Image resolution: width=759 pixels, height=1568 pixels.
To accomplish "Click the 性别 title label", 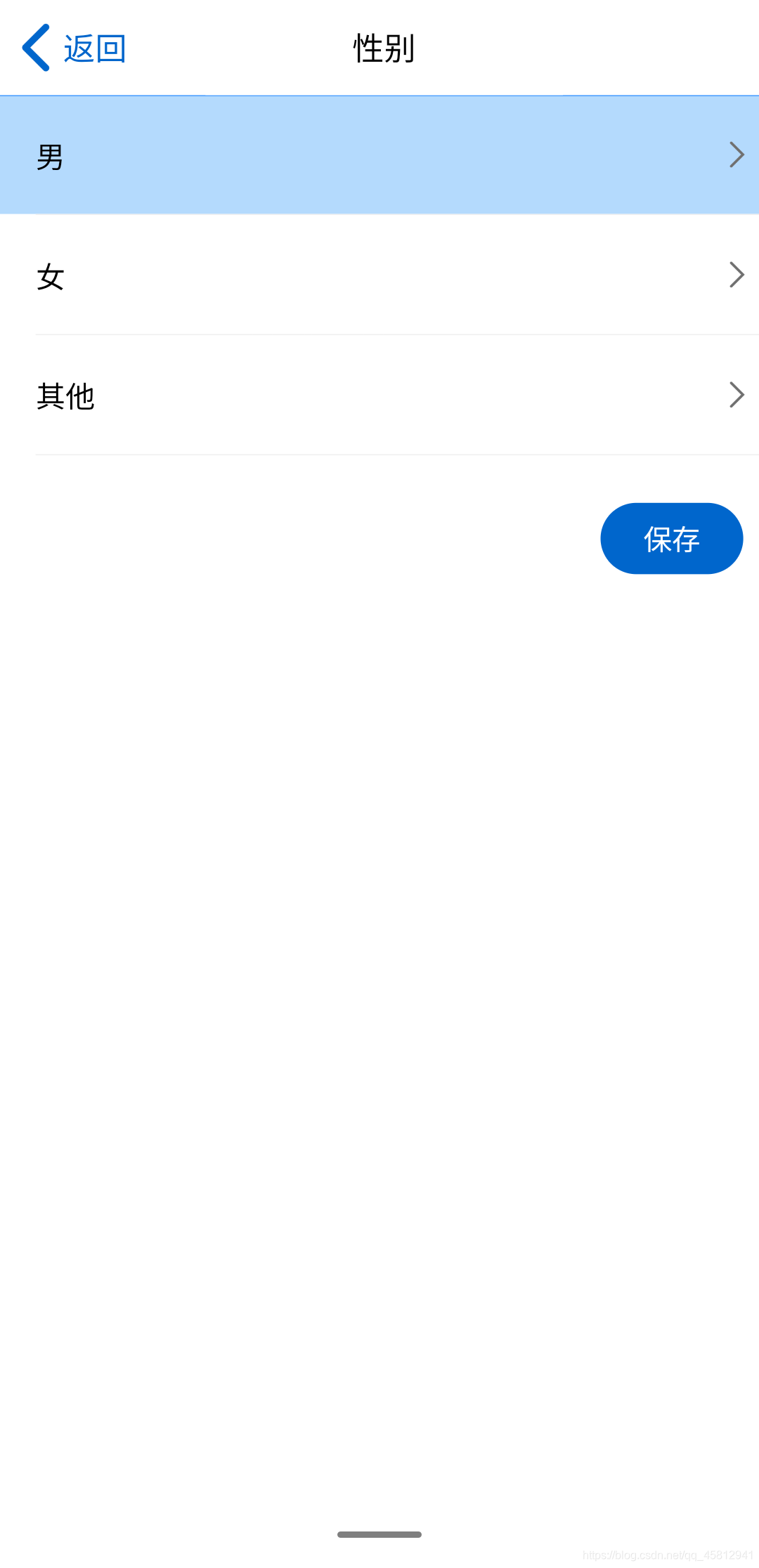I will point(383,48).
